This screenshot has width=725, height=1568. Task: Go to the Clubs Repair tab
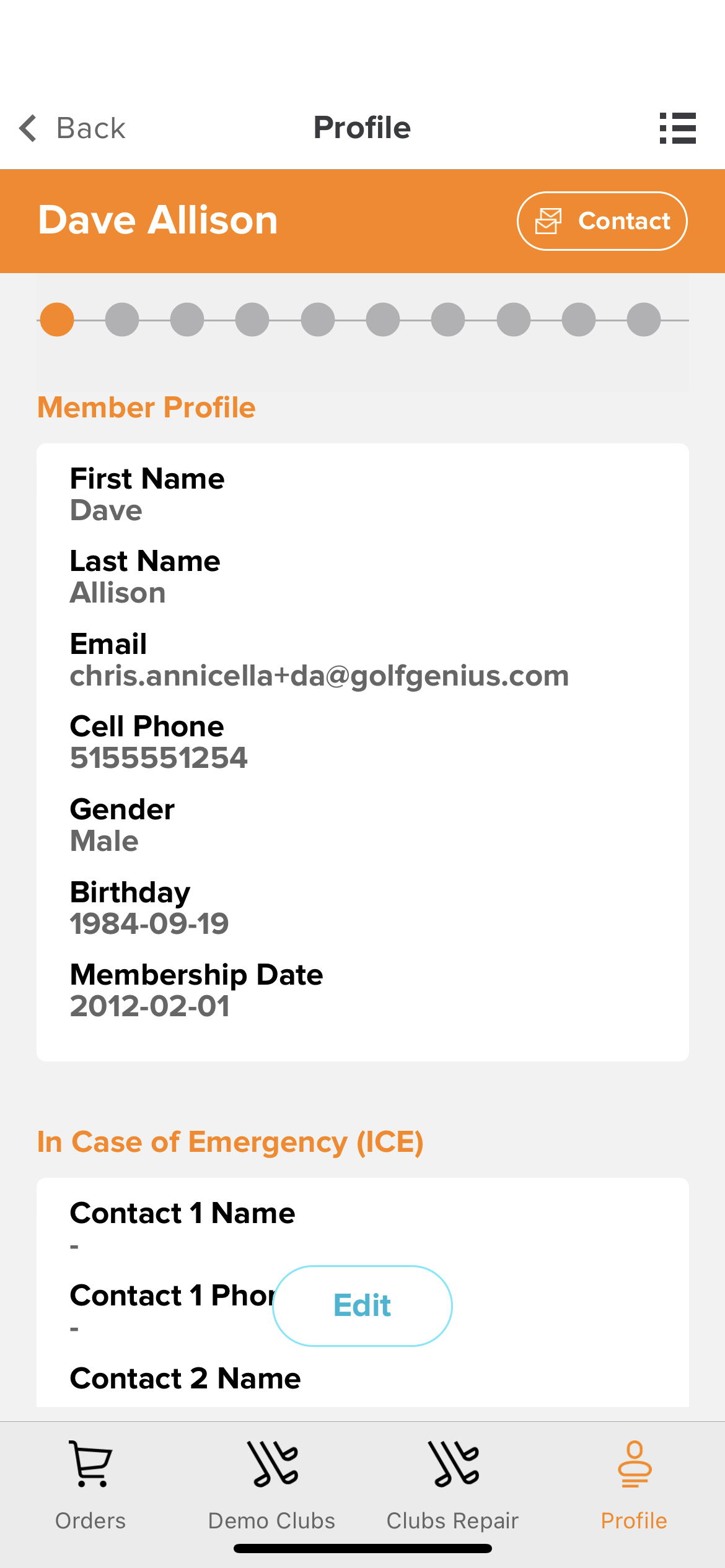coord(452,1485)
